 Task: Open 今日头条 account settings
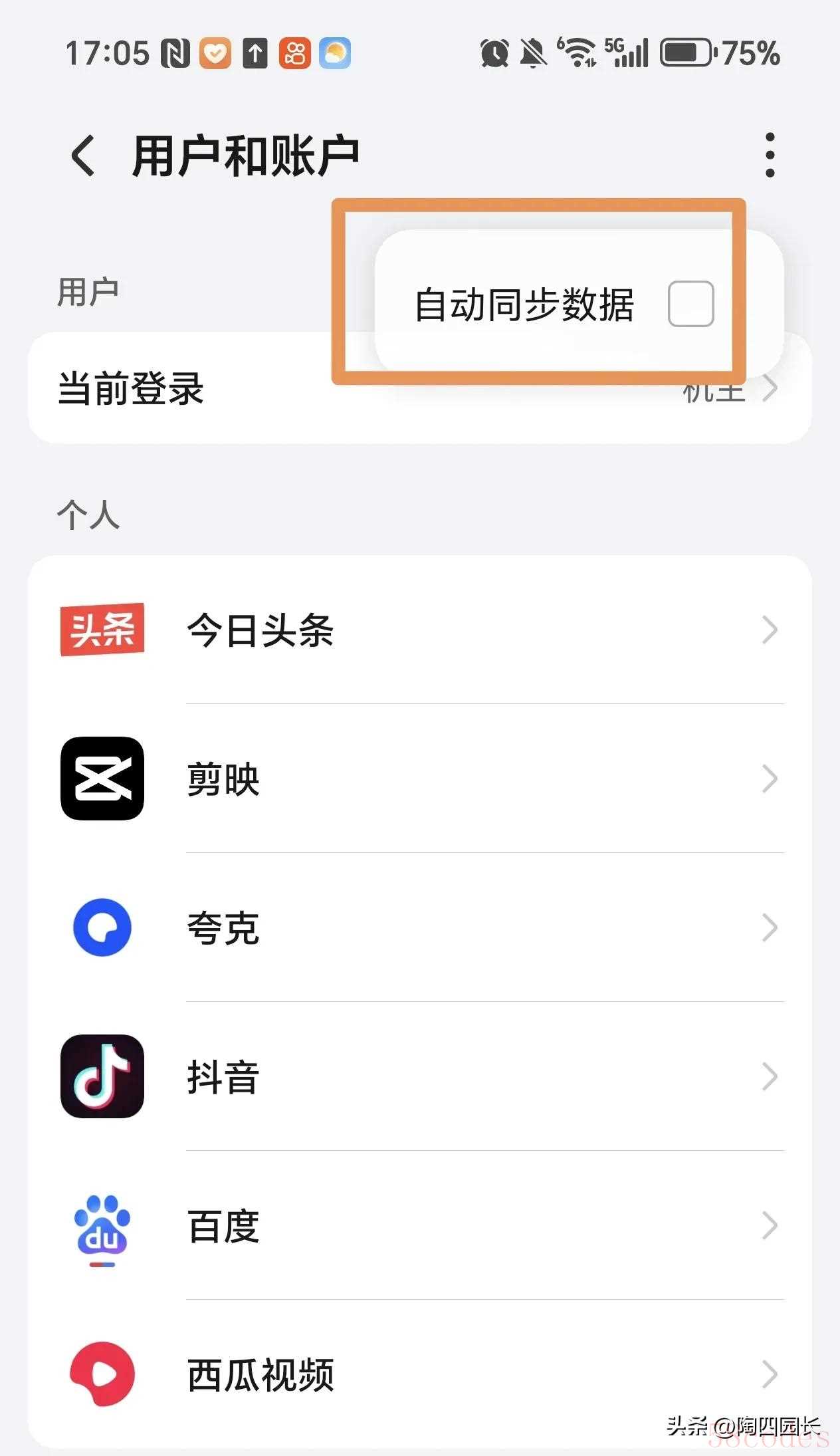(x=419, y=630)
